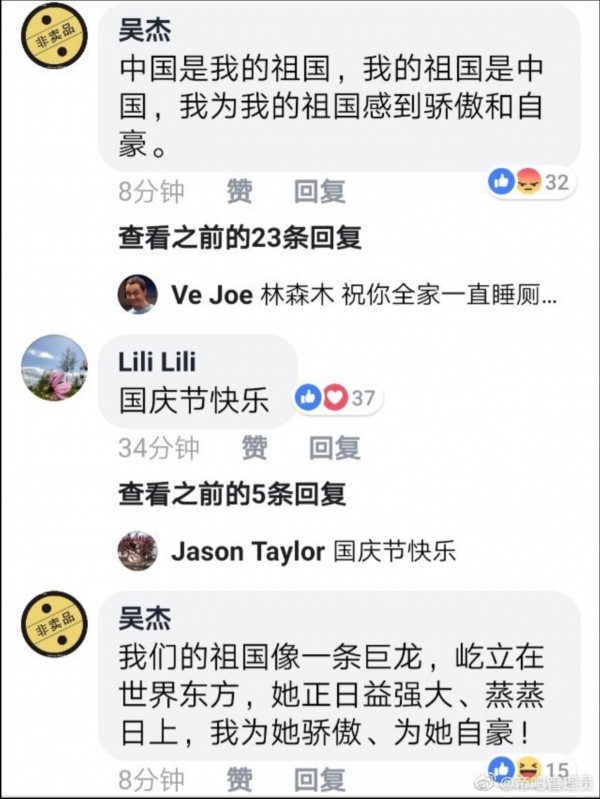Viewport: 600px width, 799px height.
Task: Open Lili Lili's profile name
Action: pos(157,361)
